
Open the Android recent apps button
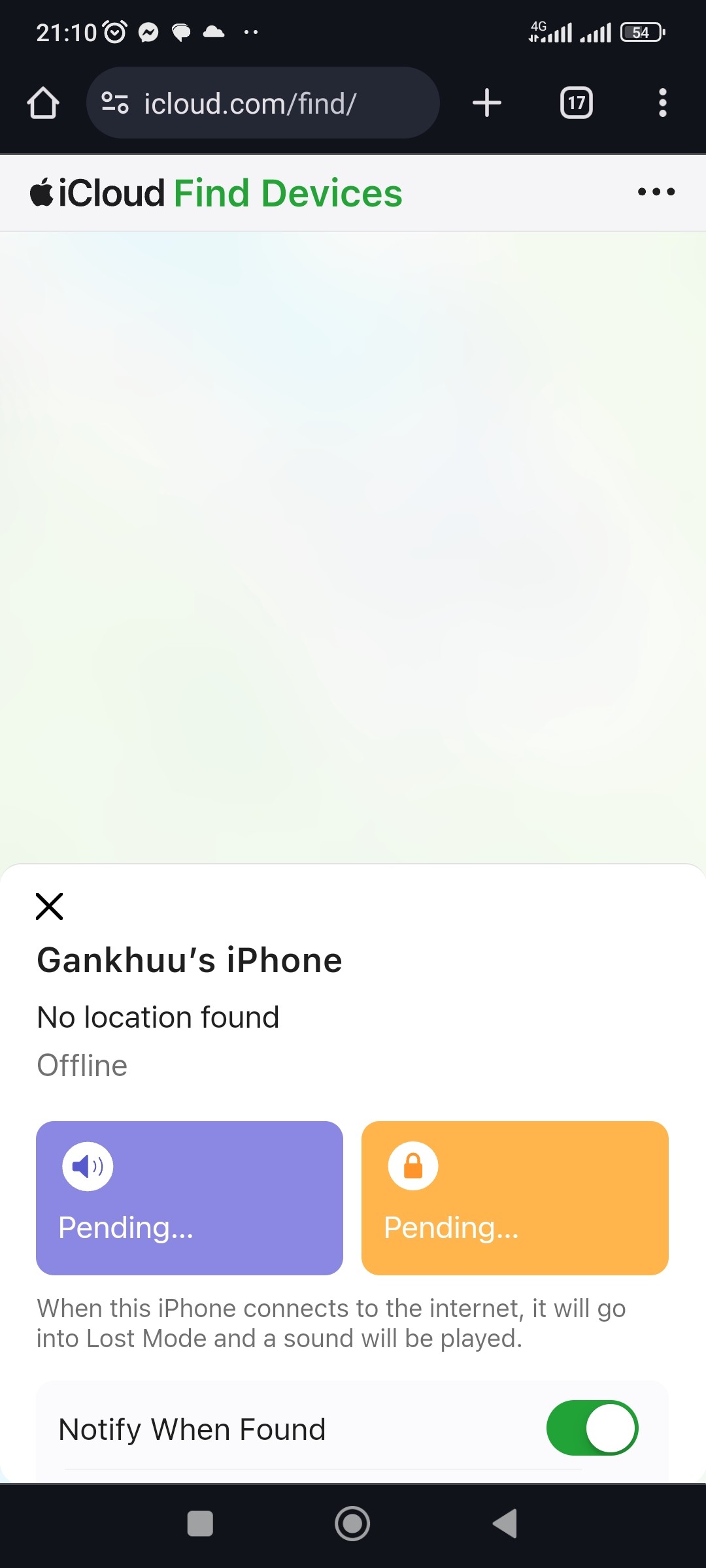pos(200,1523)
